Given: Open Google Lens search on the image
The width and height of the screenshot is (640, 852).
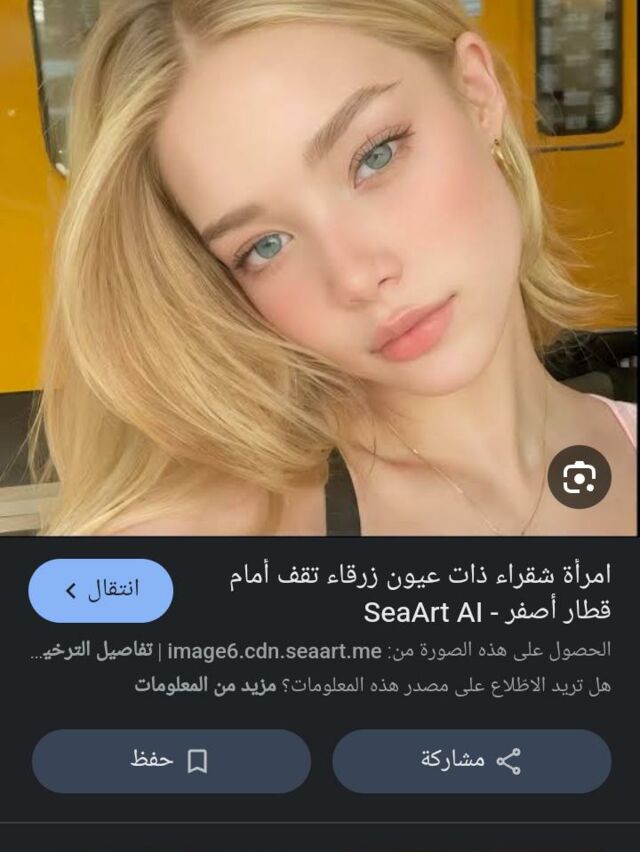Looking at the screenshot, I should click(x=579, y=477).
